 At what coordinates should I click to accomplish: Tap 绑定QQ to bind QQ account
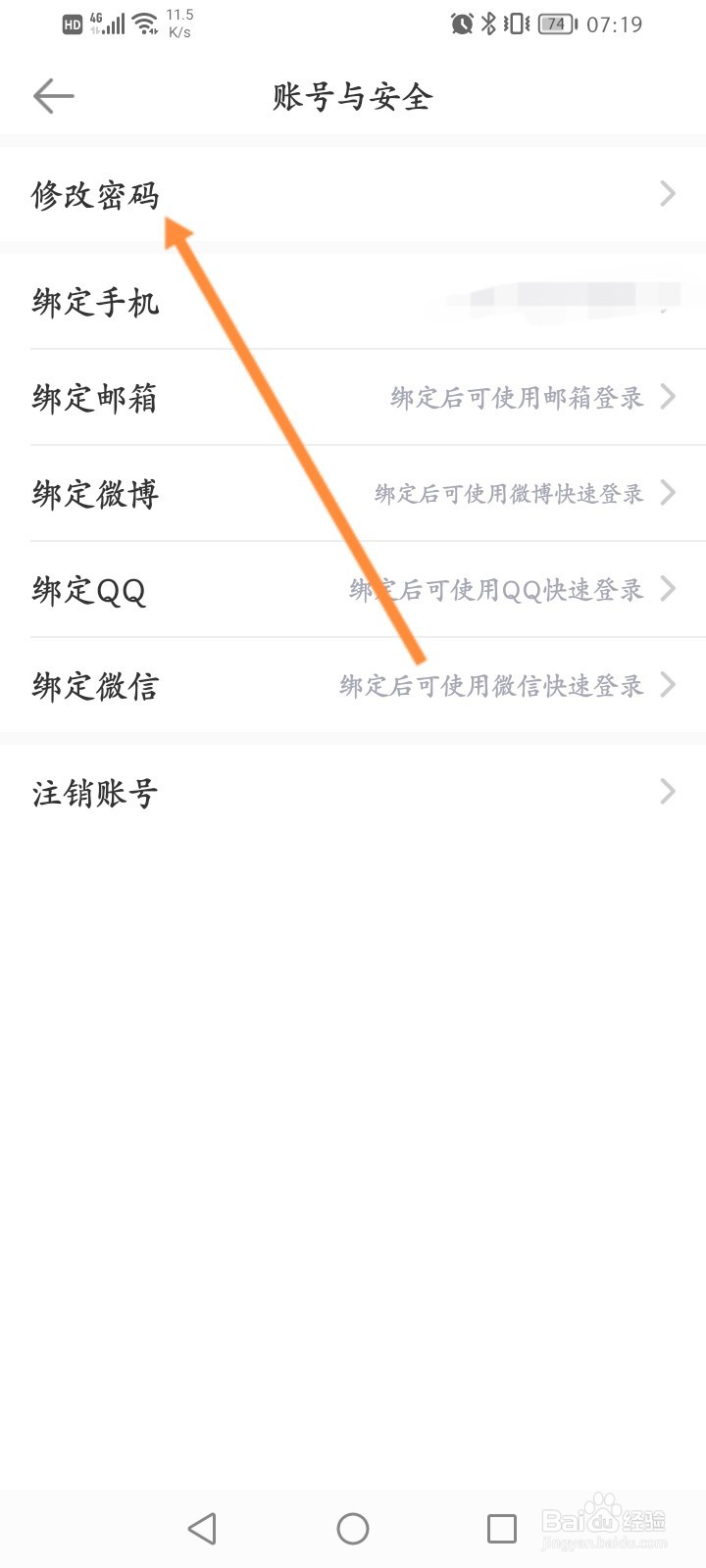pos(90,590)
